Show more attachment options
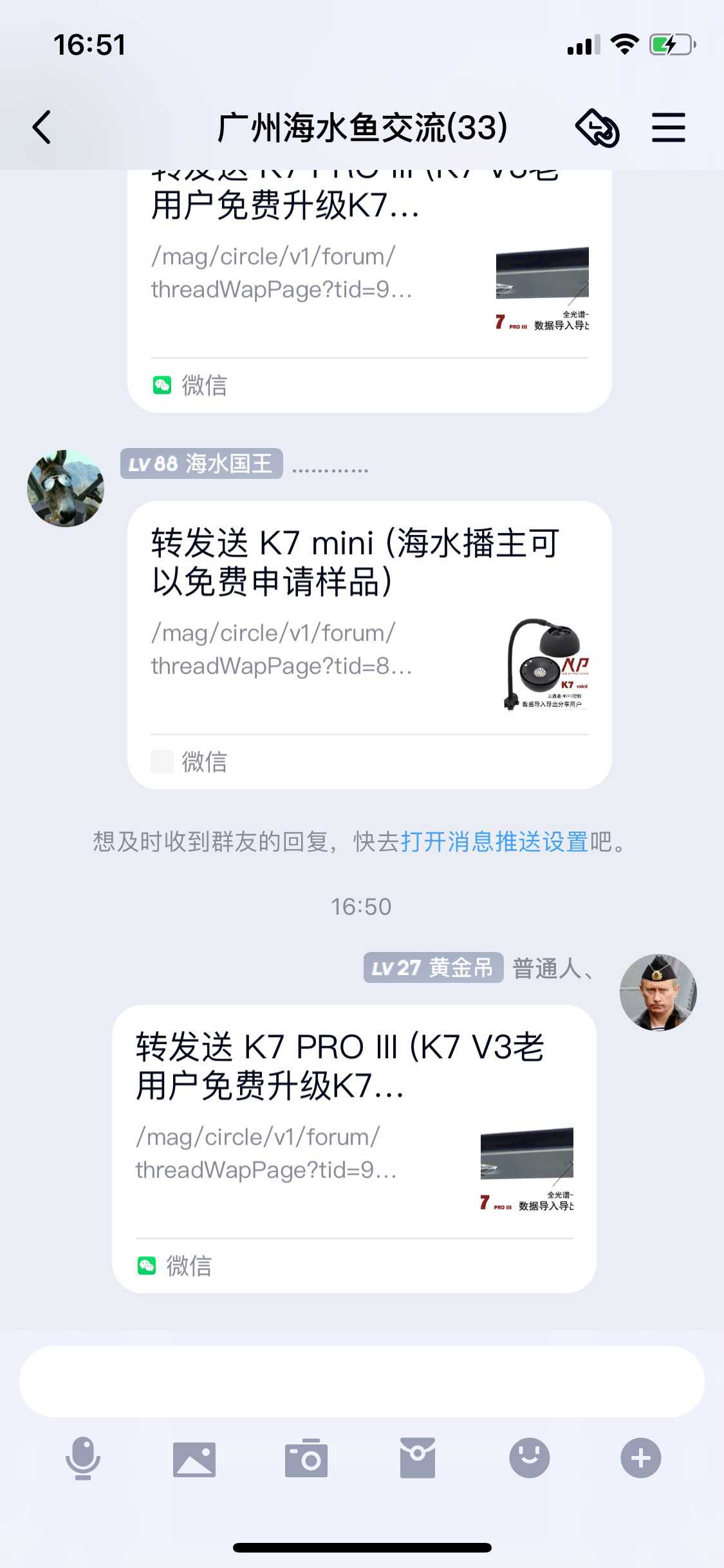This screenshot has width=724, height=1568. pyautogui.click(x=640, y=1458)
